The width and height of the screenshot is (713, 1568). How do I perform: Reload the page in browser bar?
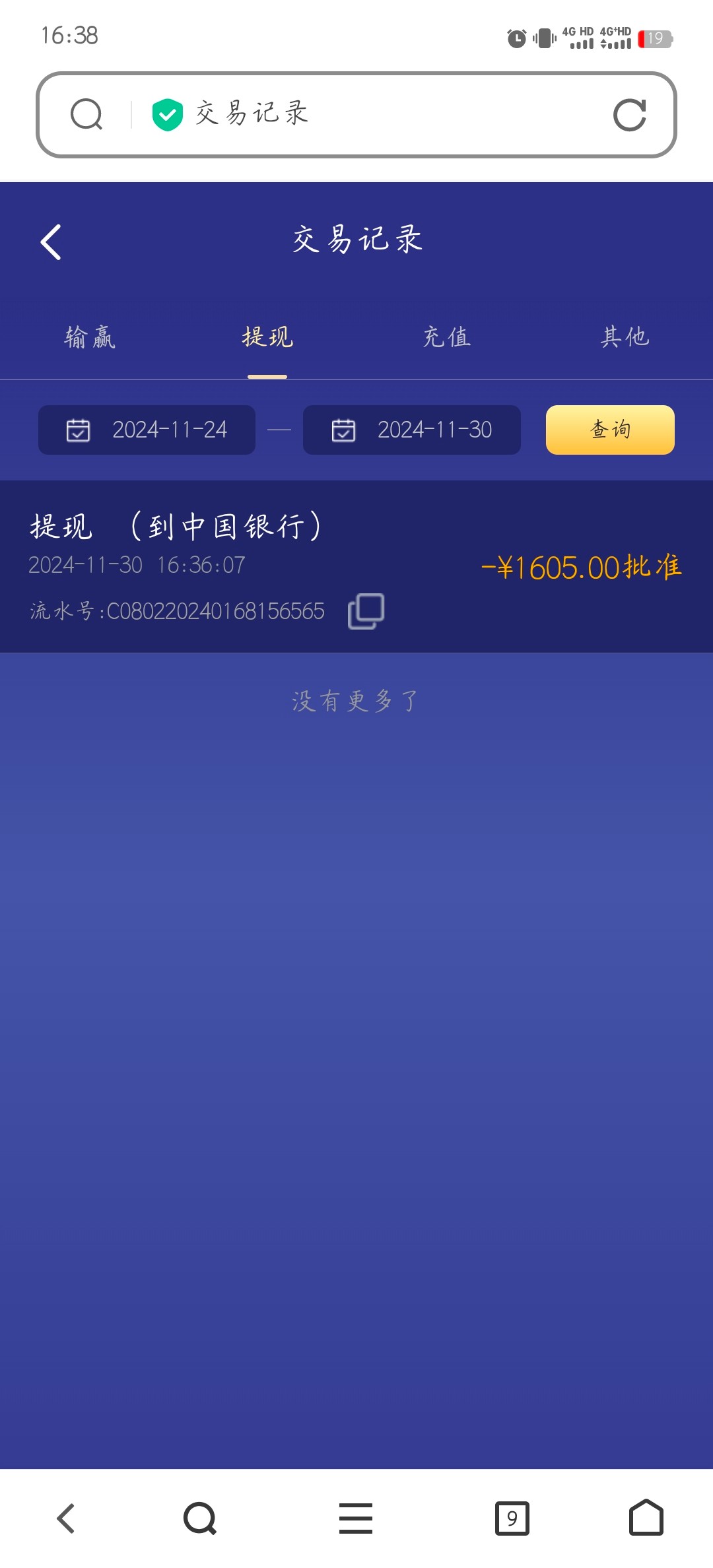point(629,115)
